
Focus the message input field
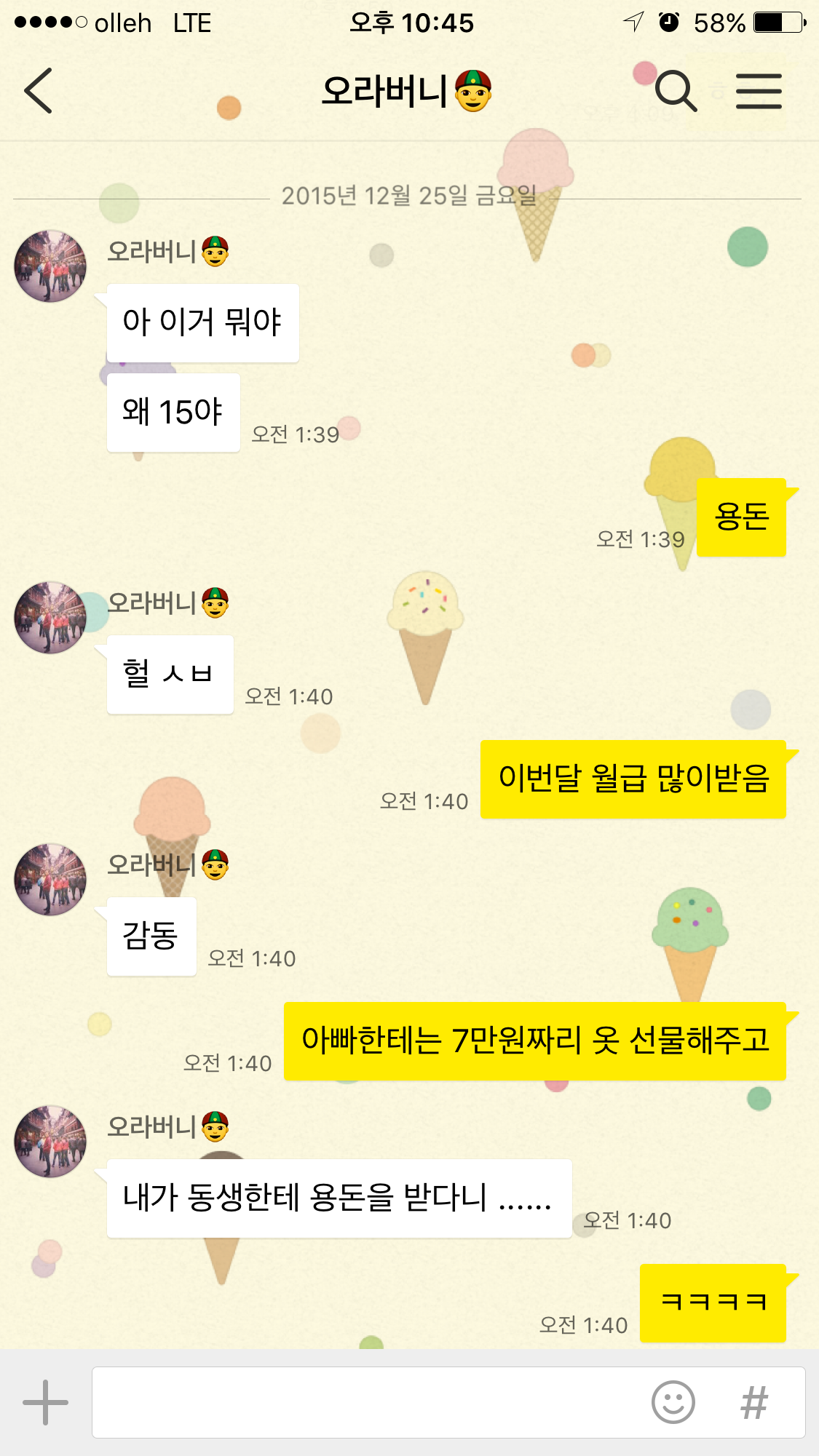click(x=364, y=1402)
